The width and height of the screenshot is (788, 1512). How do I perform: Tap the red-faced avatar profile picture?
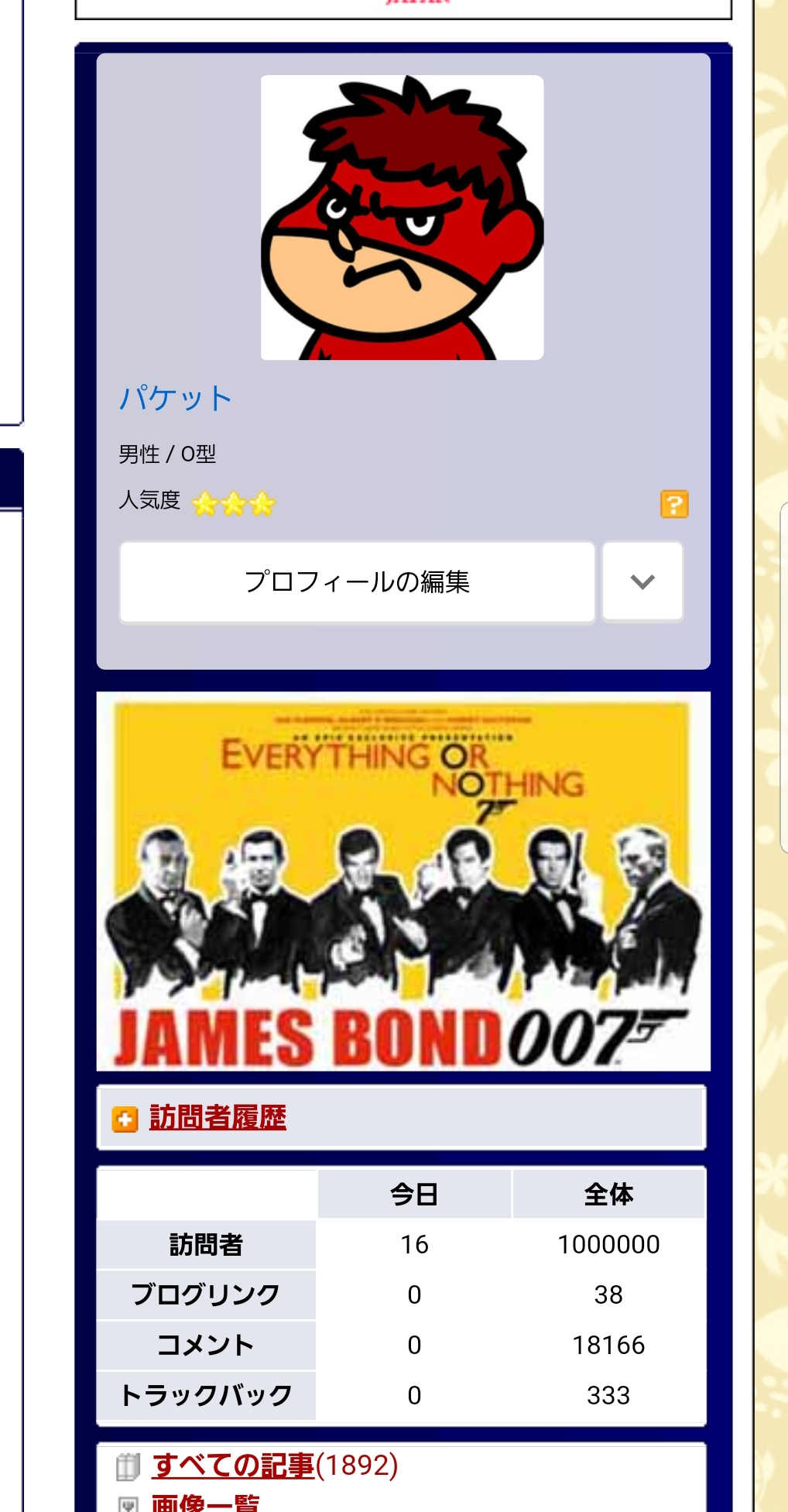coord(402,218)
